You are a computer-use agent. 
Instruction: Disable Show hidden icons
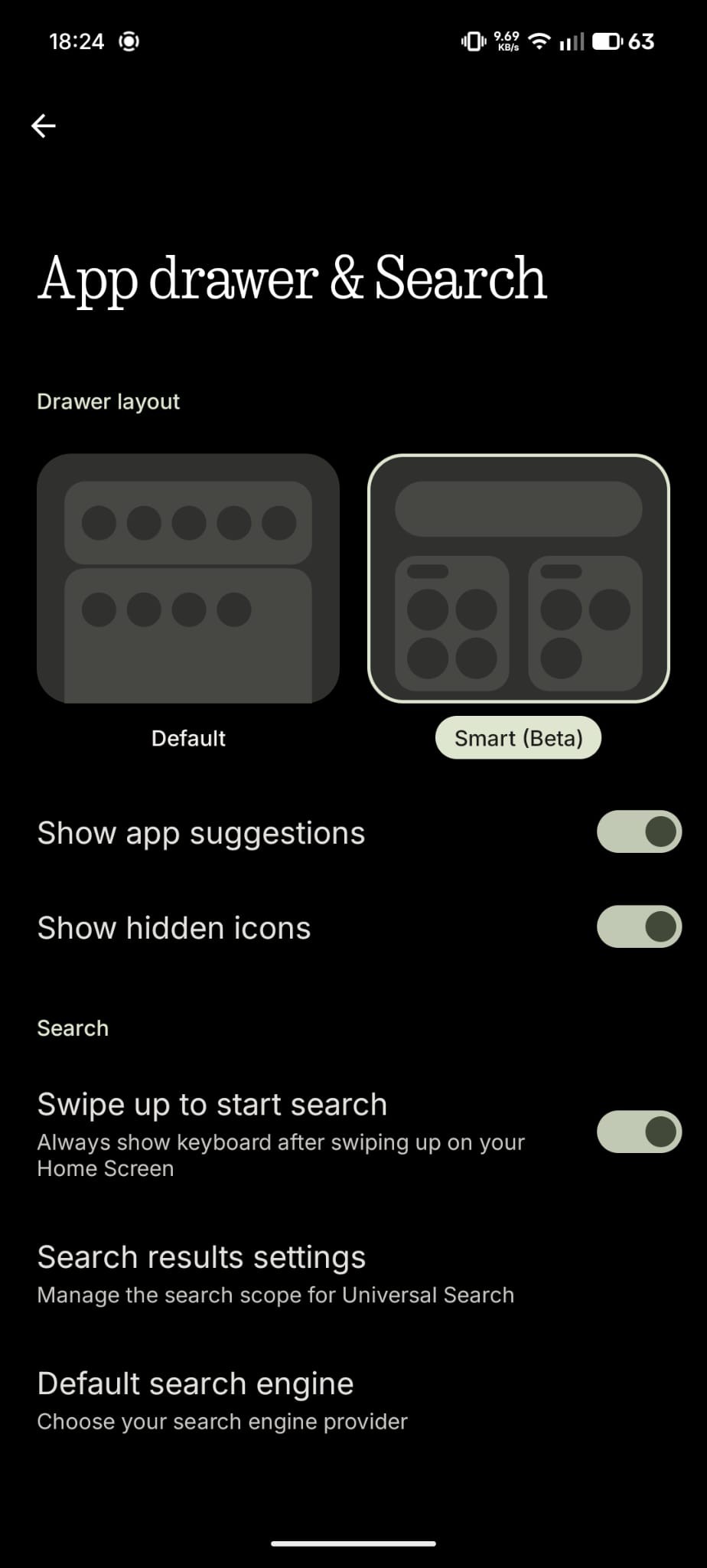[639, 927]
